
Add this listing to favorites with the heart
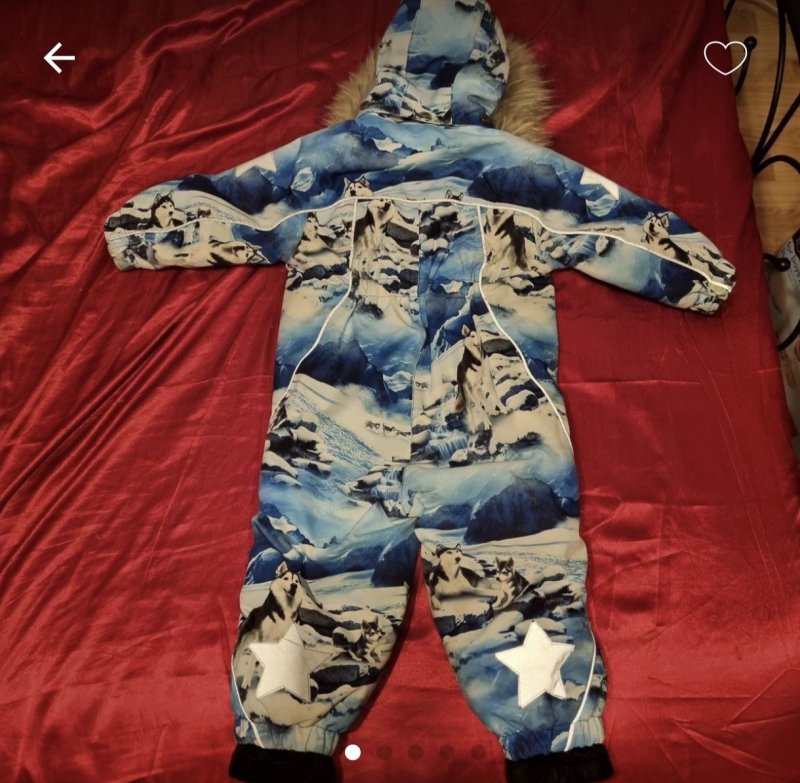[725, 57]
